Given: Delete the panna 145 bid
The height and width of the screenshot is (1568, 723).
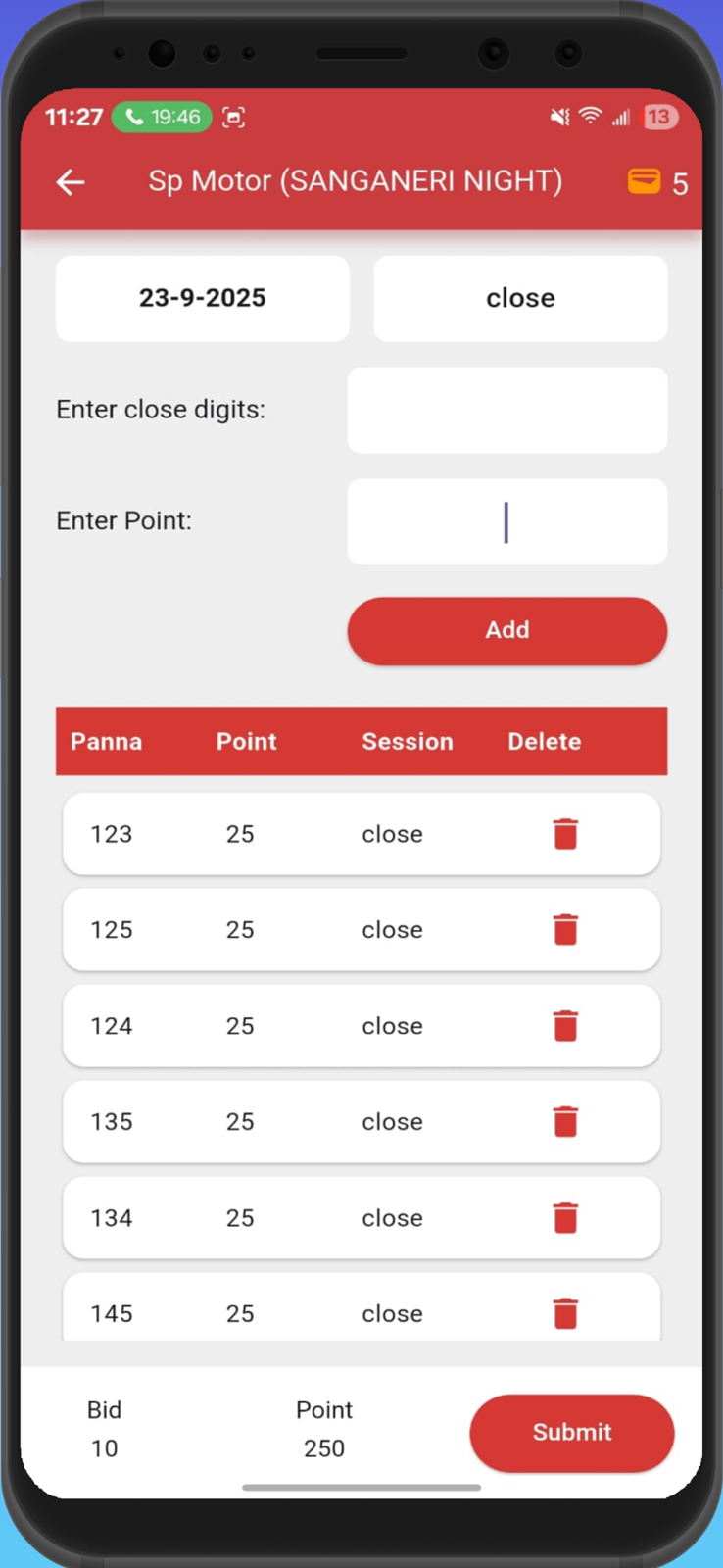Looking at the screenshot, I should click(x=565, y=1313).
